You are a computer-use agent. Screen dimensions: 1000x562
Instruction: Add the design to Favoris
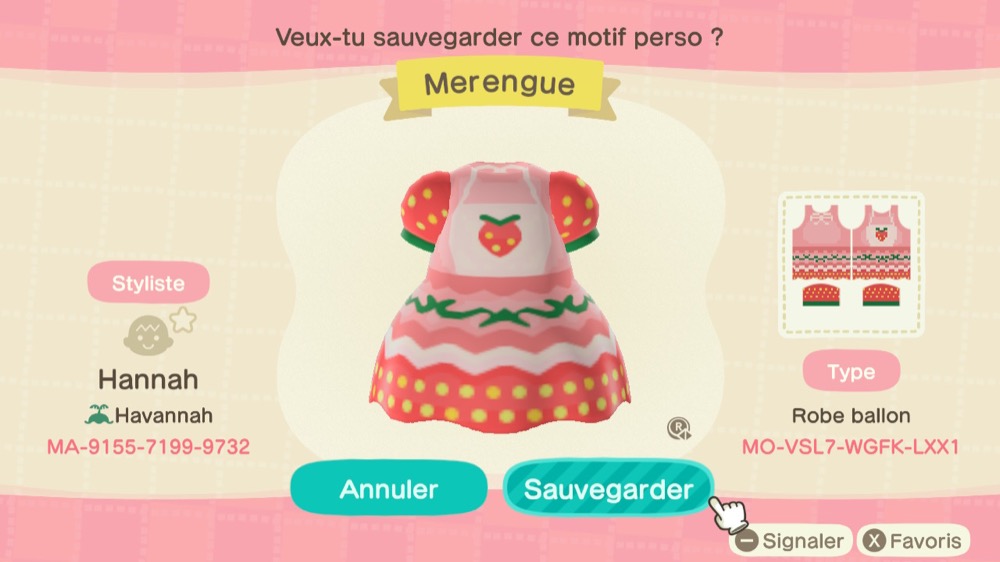tap(915, 542)
